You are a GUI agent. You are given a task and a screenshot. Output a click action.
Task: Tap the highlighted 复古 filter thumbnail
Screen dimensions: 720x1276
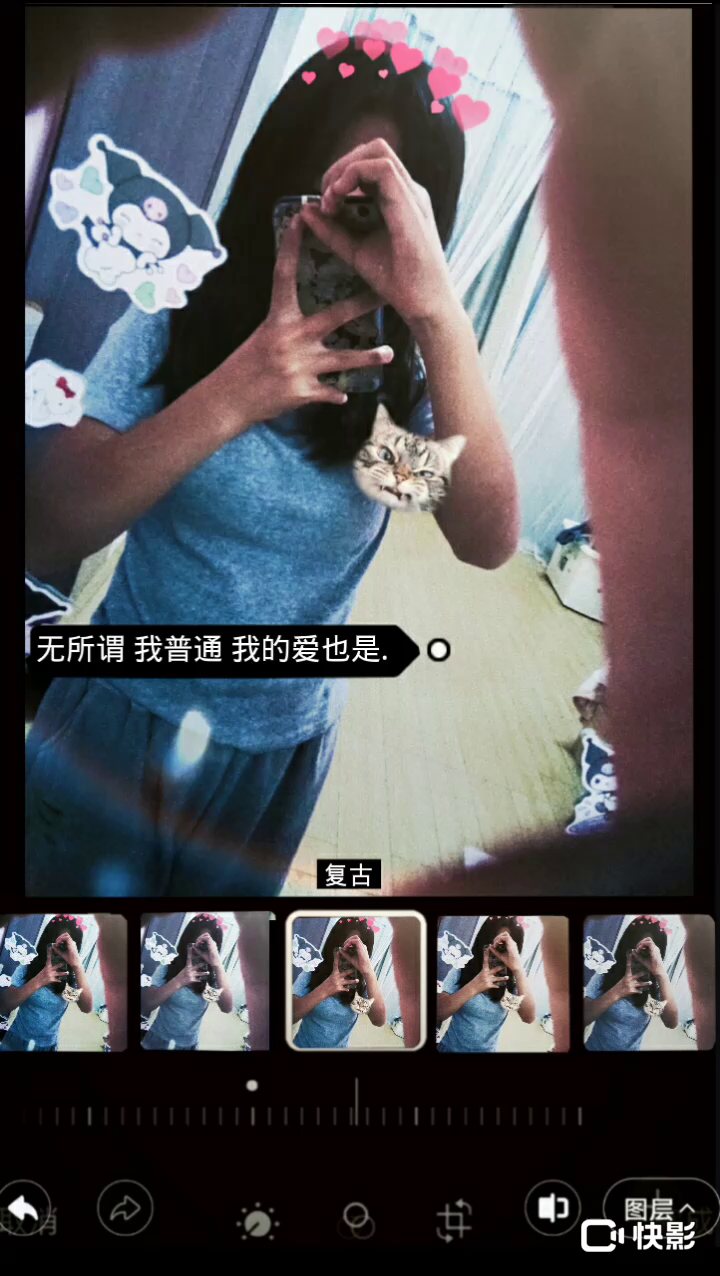click(x=356, y=981)
